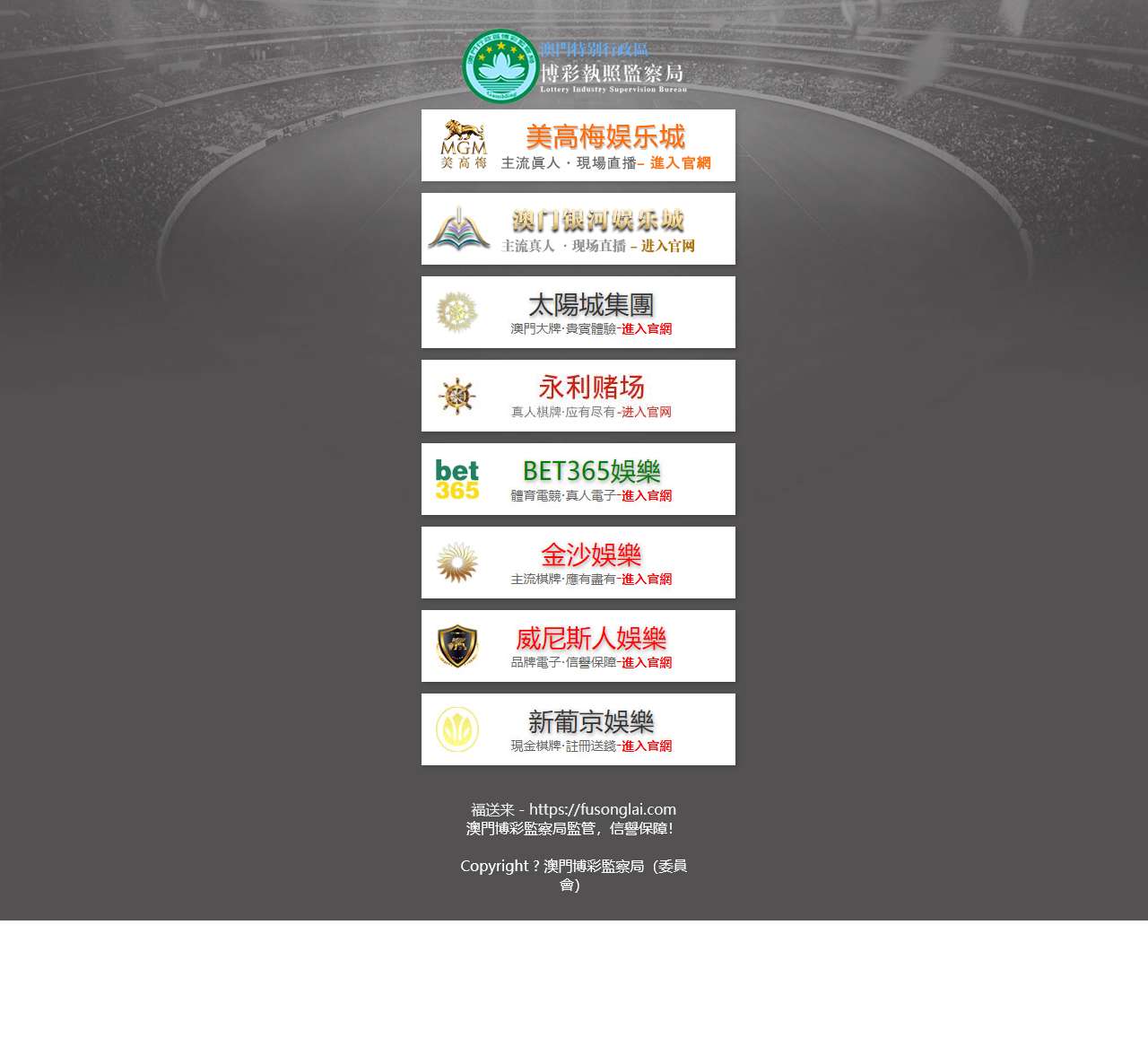Select the 太陽城集團 banner
Screen dimensions: 1148x1047
click(578, 312)
